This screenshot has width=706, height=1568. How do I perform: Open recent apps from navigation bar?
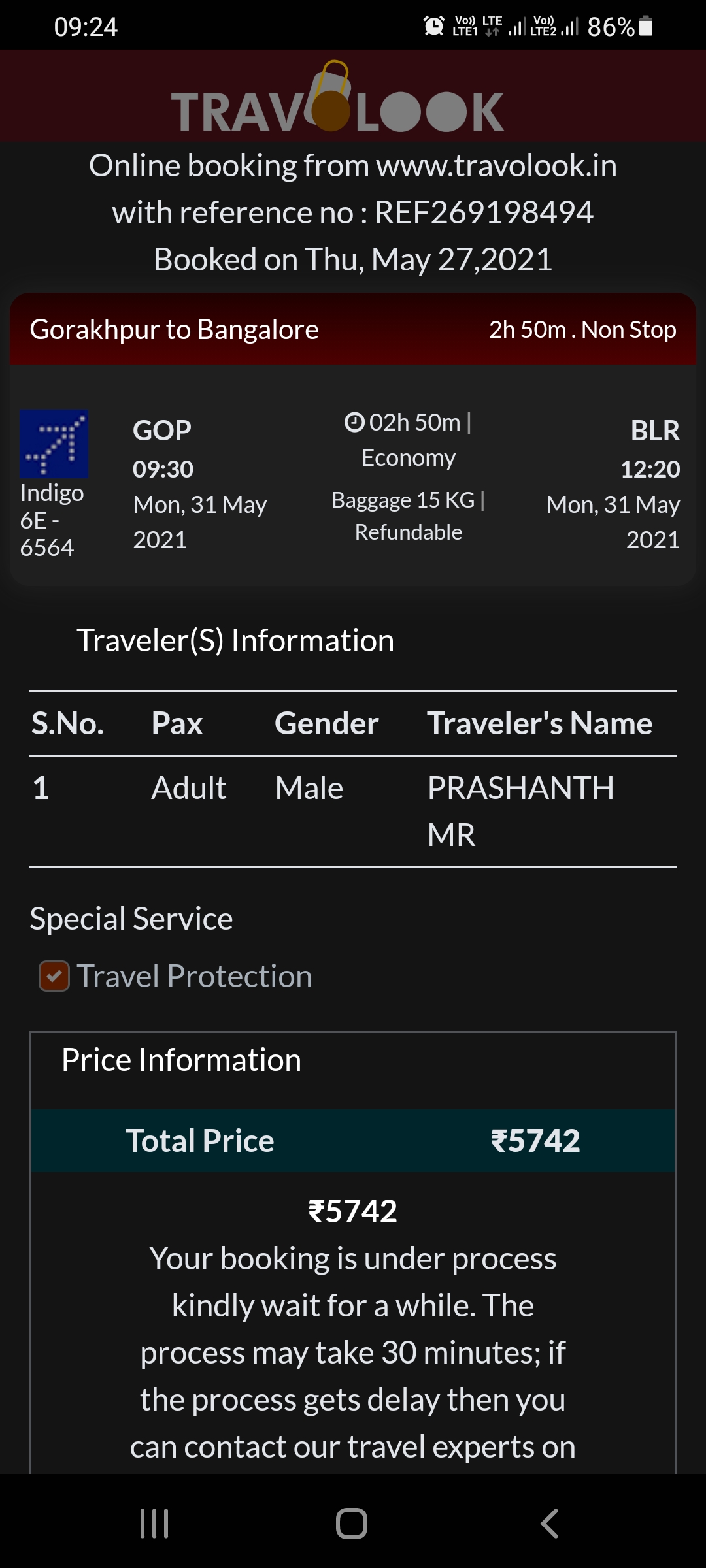(155, 1524)
